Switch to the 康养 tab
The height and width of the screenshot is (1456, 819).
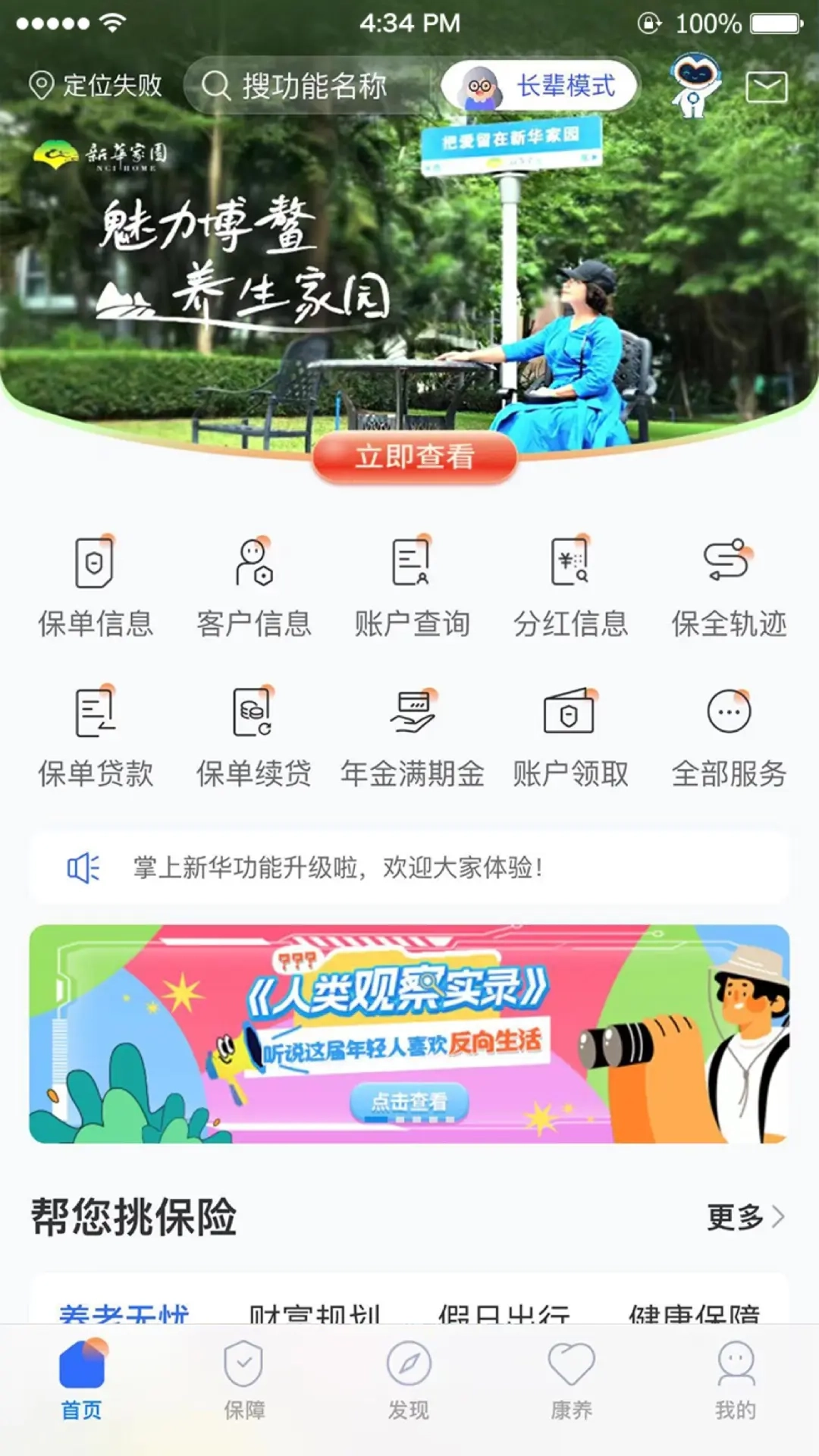[x=570, y=1388]
